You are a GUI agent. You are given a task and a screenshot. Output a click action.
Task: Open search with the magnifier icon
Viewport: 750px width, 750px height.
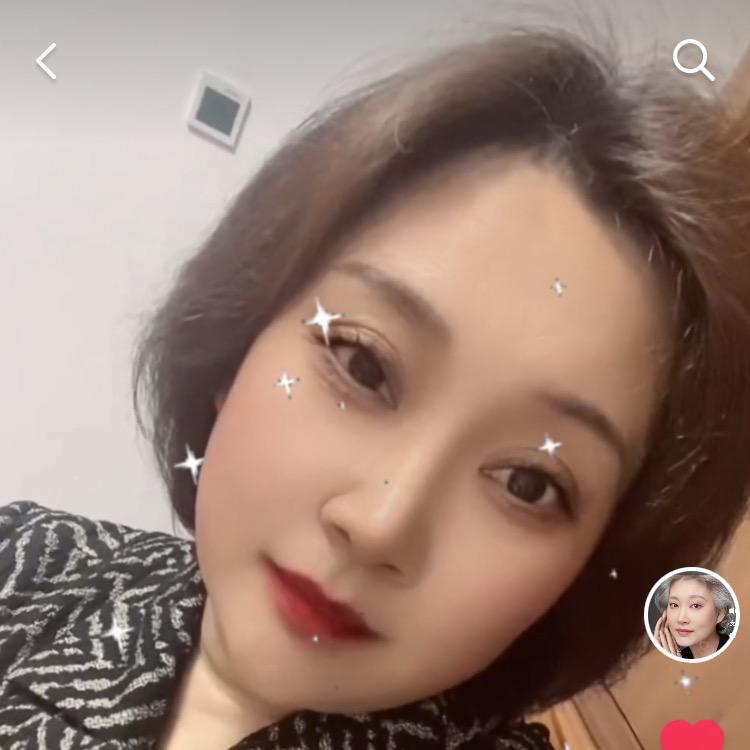click(x=693, y=60)
